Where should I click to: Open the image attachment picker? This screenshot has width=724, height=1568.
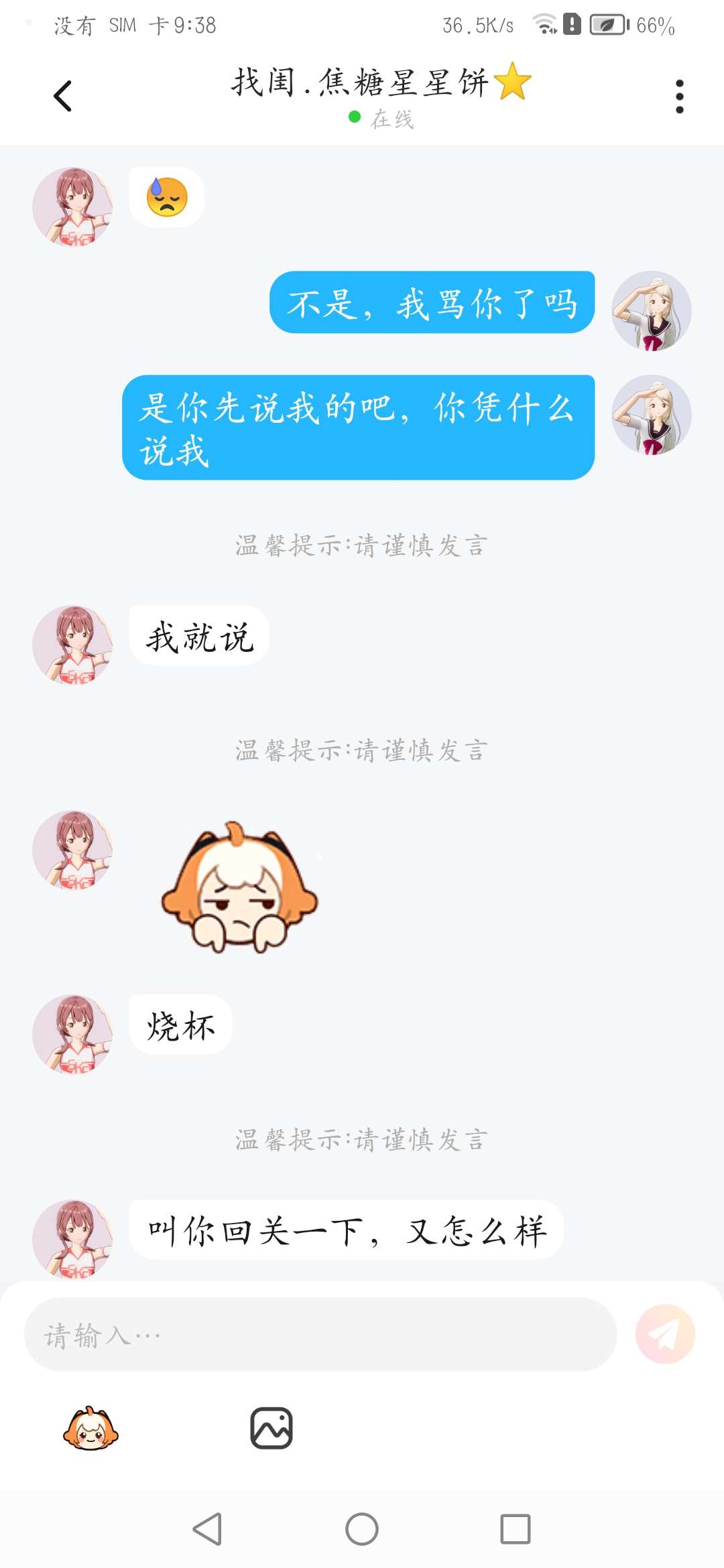(x=271, y=1428)
